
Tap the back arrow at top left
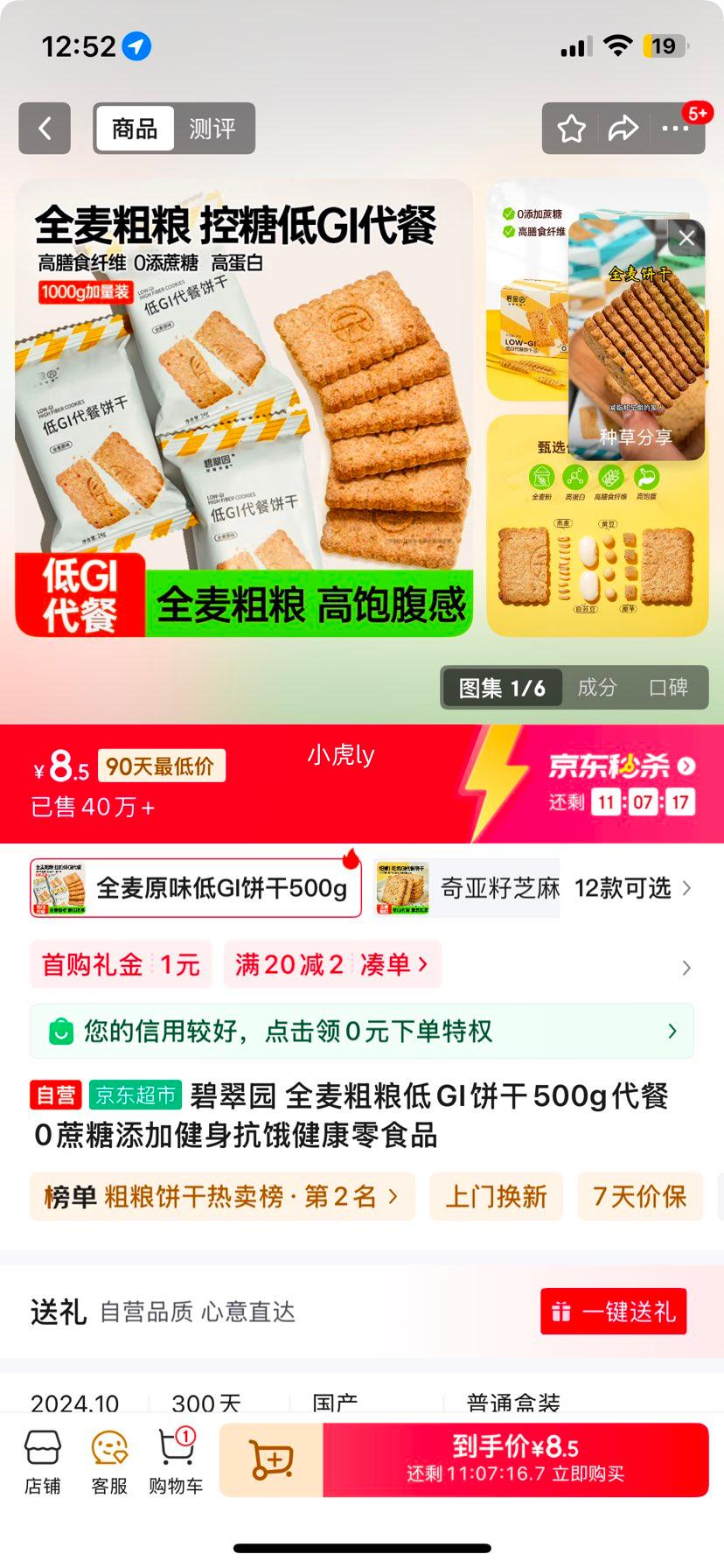pos(44,128)
